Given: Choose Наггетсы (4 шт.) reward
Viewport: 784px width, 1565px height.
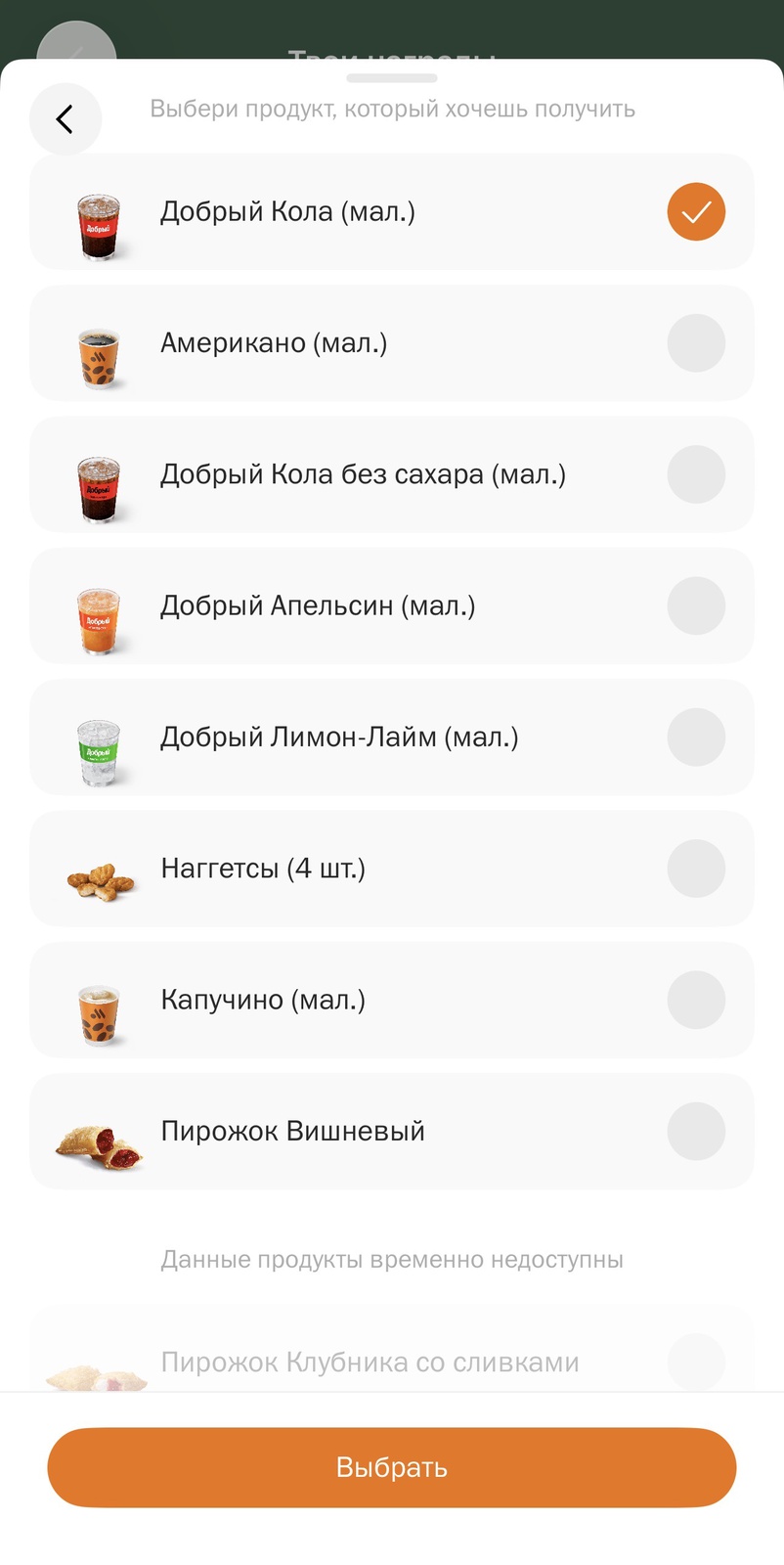Looking at the screenshot, I should [x=695, y=869].
